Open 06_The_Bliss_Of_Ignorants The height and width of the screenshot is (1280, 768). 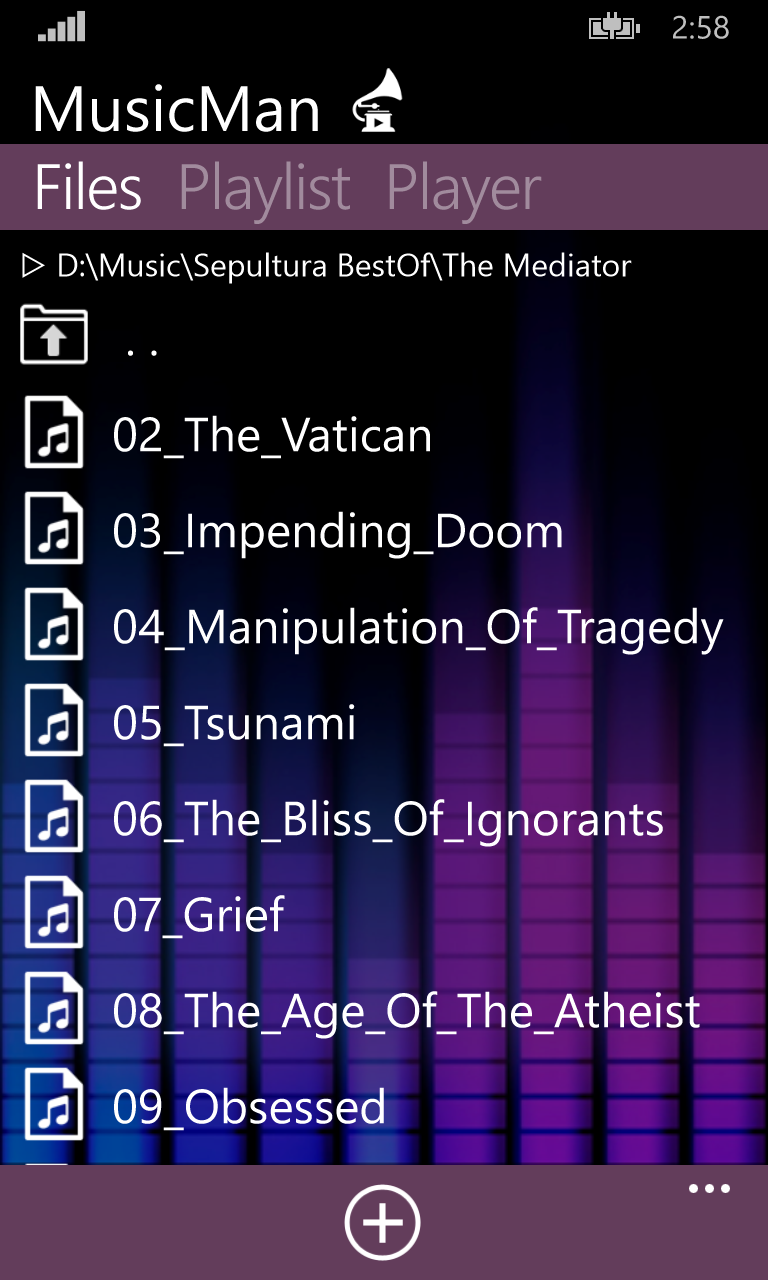click(388, 819)
